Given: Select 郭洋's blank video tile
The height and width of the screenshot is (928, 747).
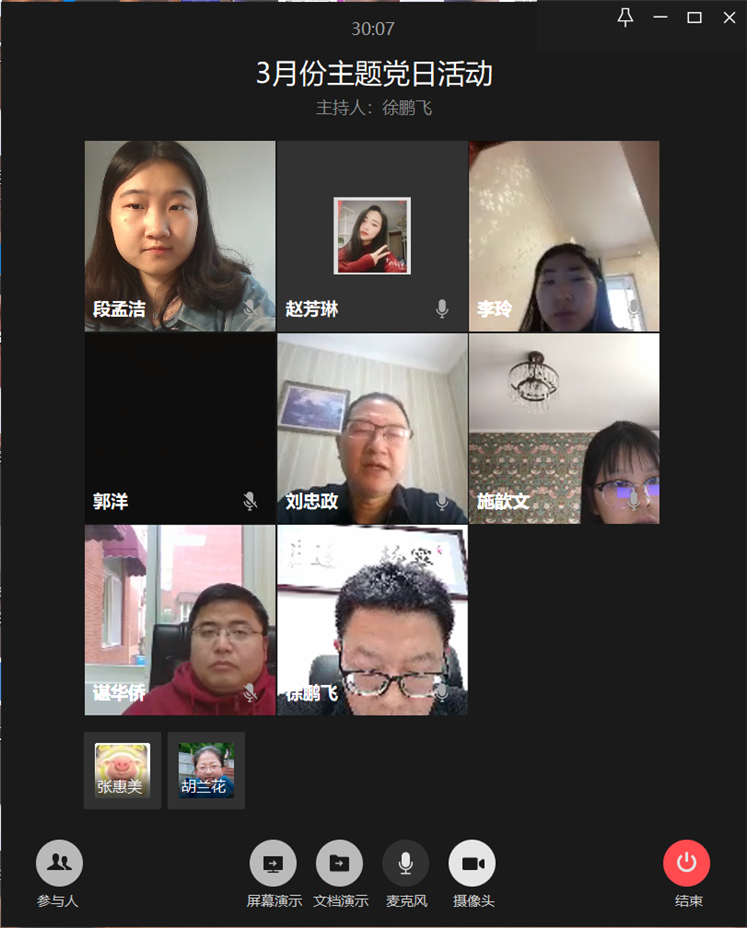Looking at the screenshot, I should pos(180,428).
